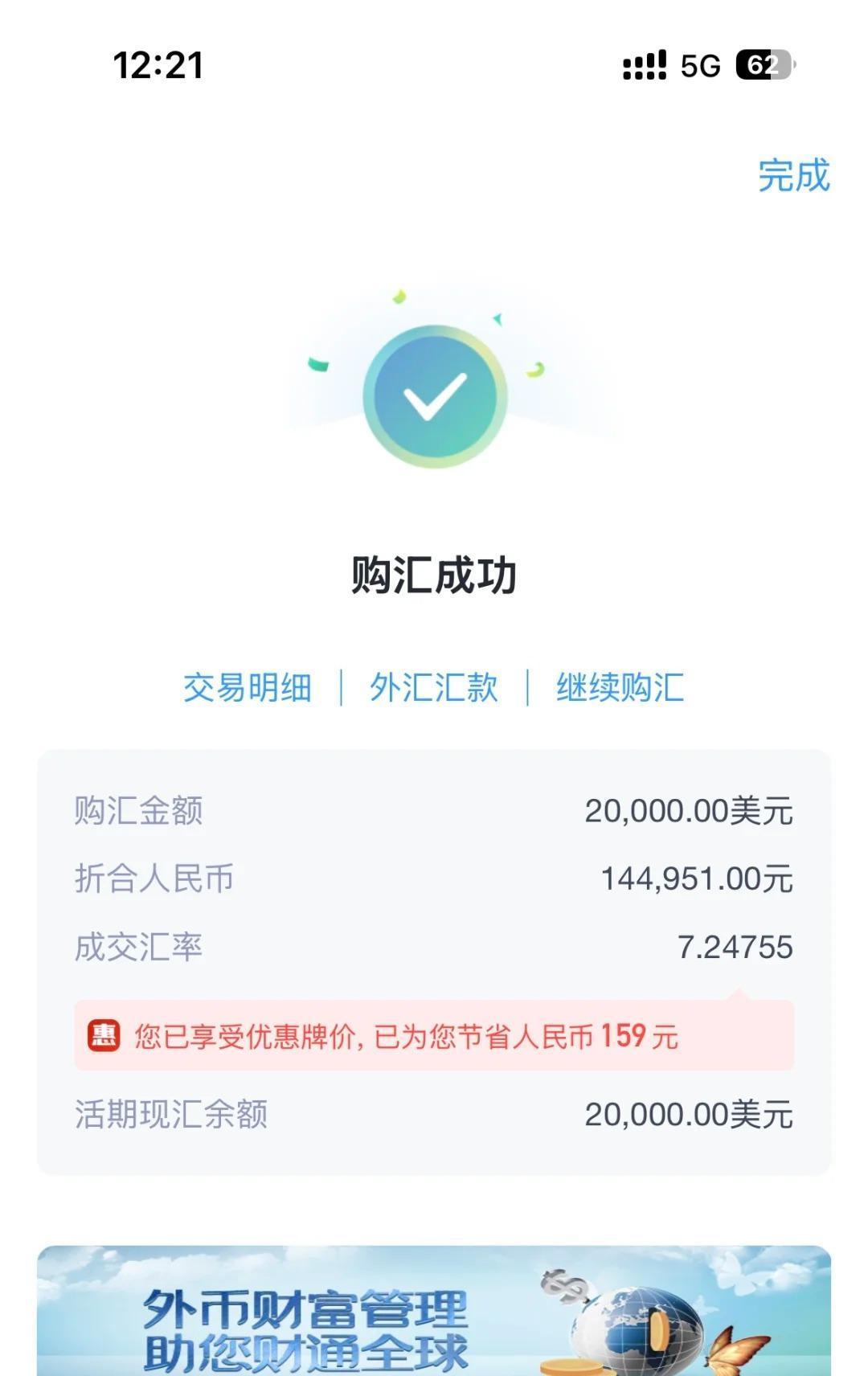Open 外汇汇款 foreign exchange remittance
The width and height of the screenshot is (868, 1376).
(434, 688)
